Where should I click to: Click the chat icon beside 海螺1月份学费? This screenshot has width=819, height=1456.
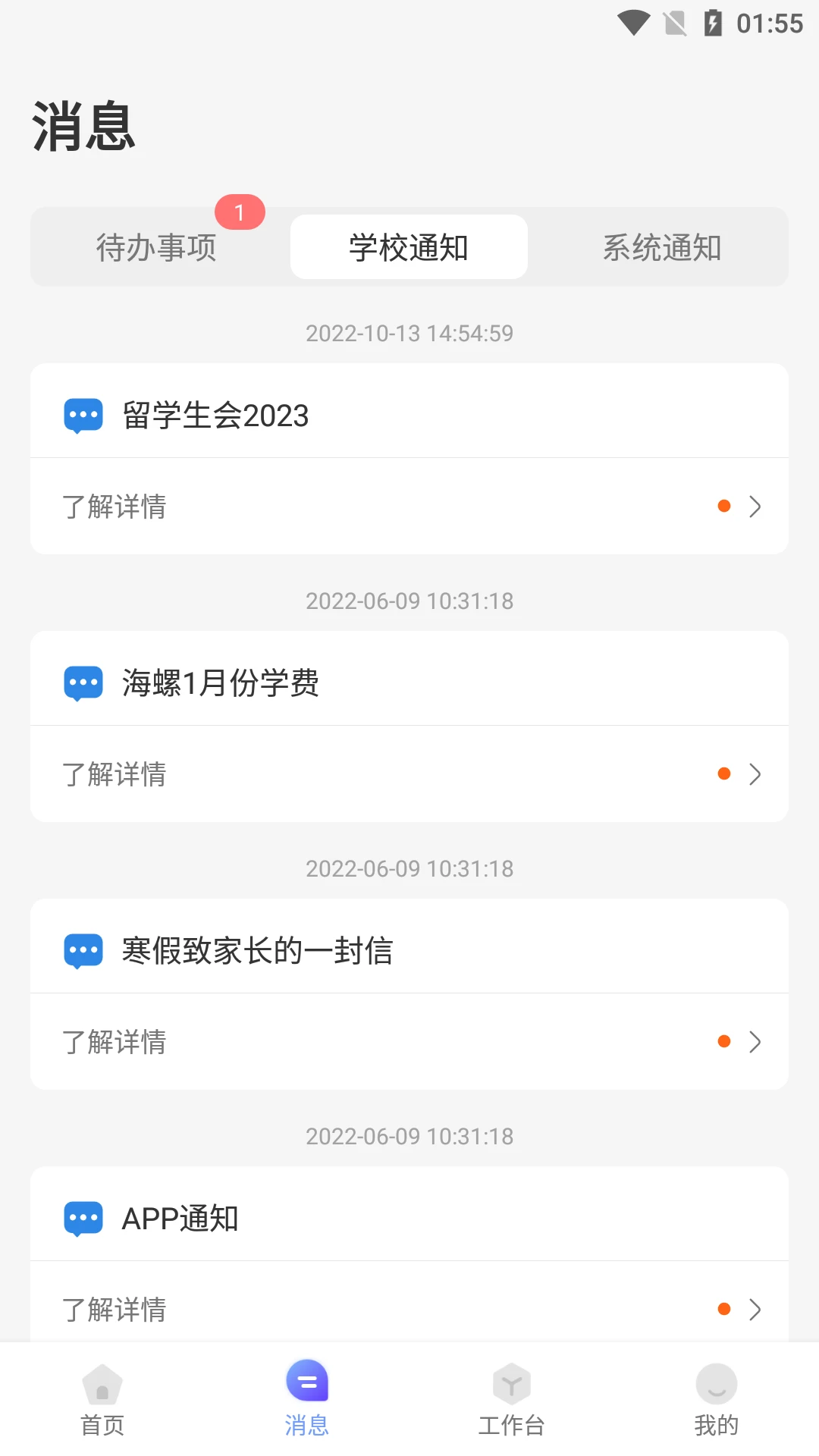(83, 682)
